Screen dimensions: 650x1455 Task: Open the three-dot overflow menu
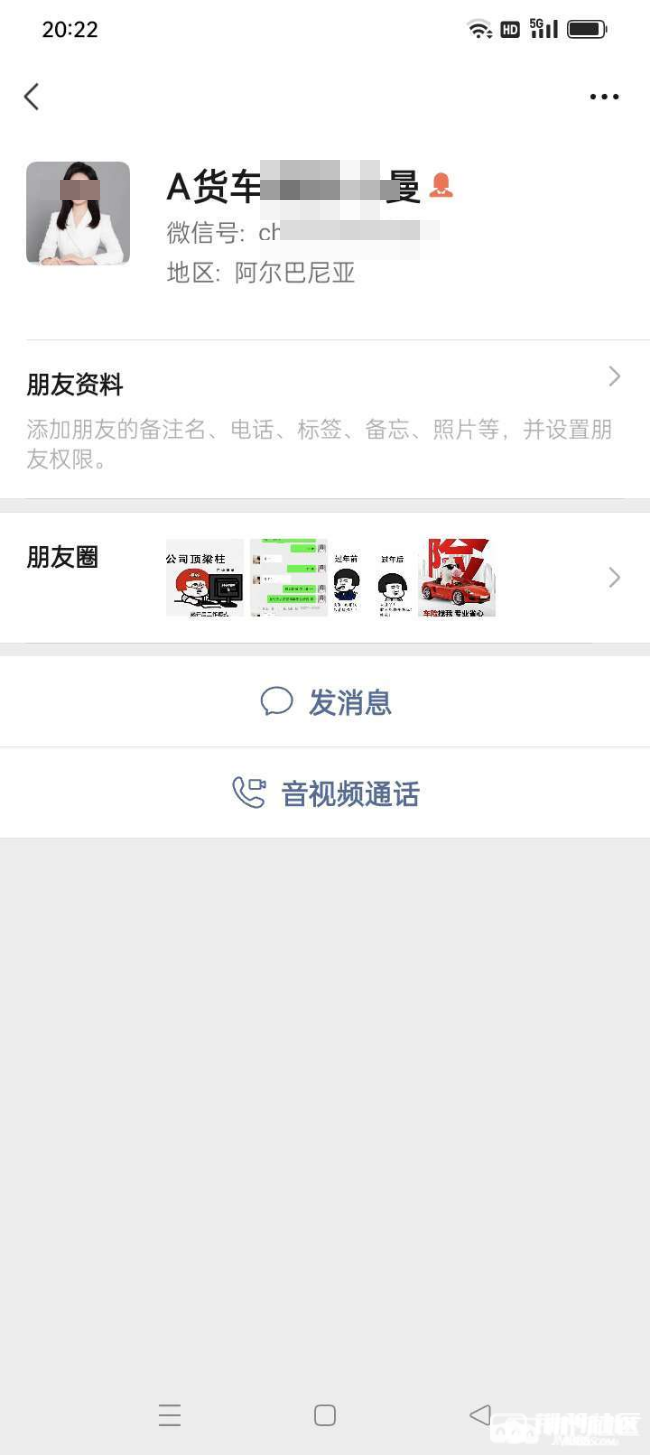604,97
